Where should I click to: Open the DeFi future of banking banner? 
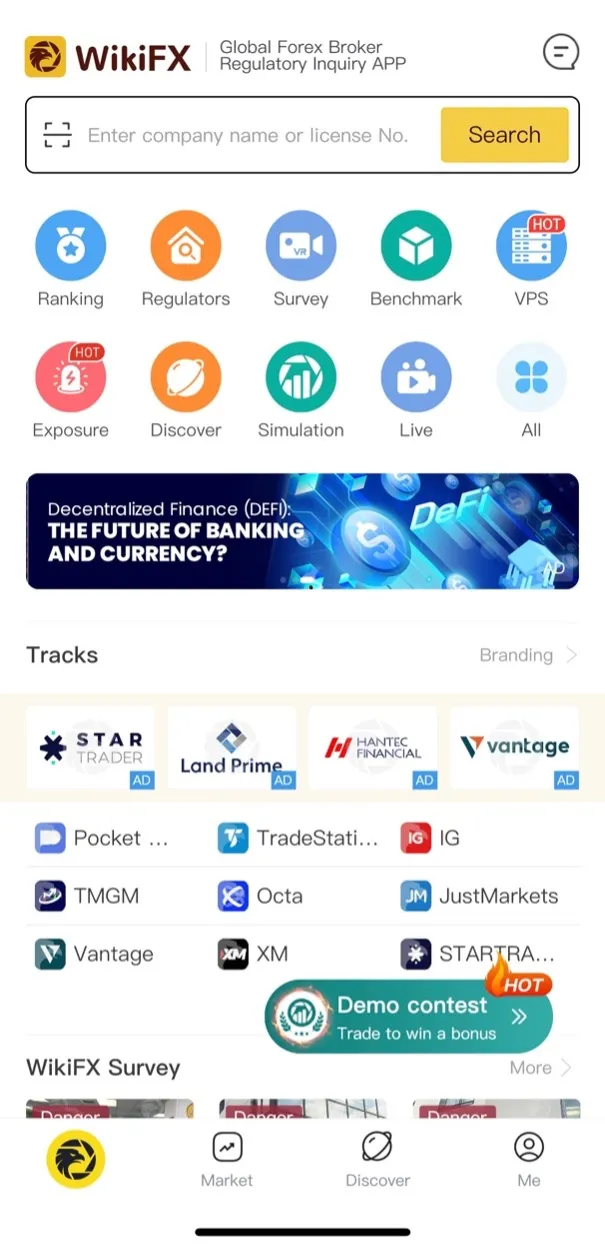click(302, 531)
